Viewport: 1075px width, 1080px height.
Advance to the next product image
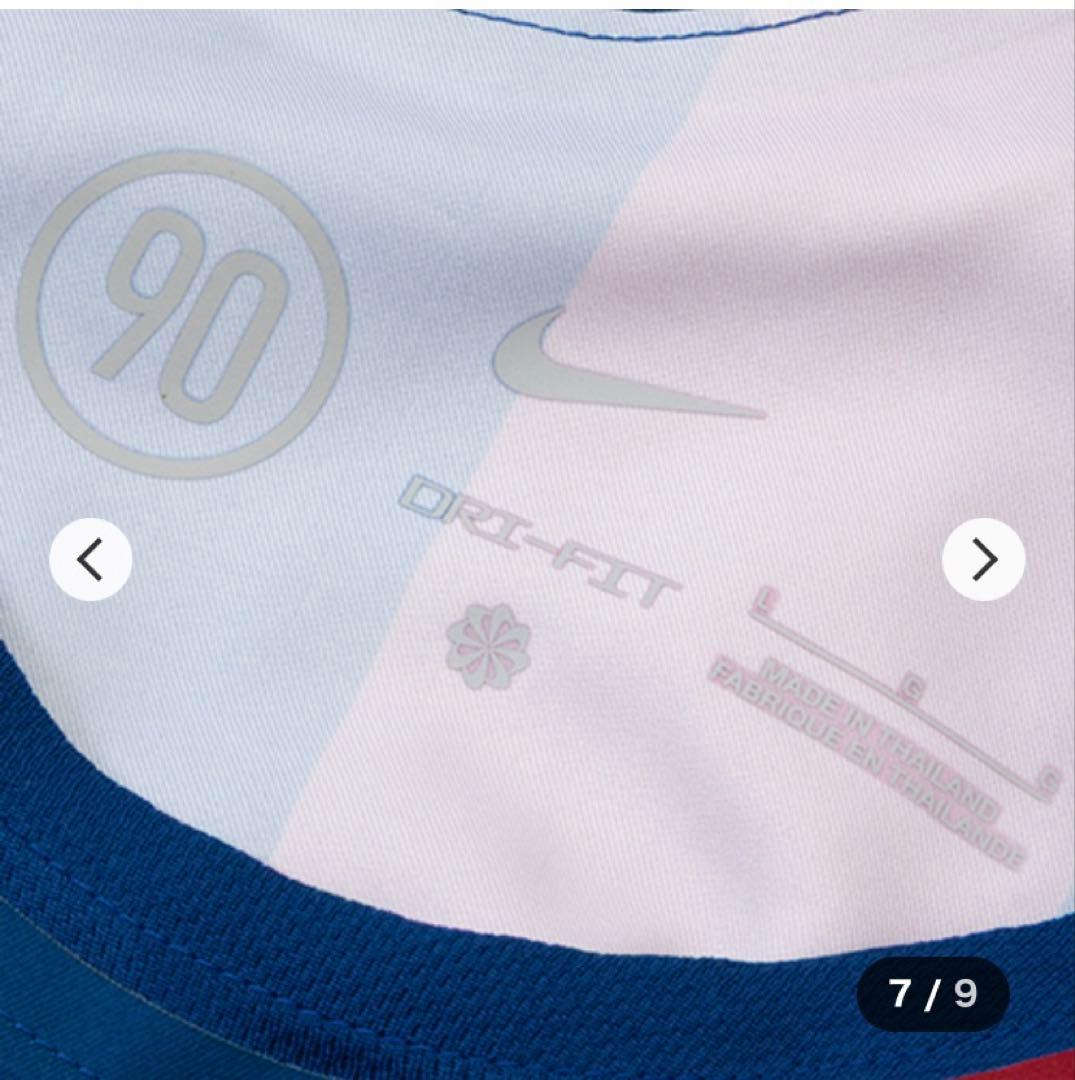(983, 560)
